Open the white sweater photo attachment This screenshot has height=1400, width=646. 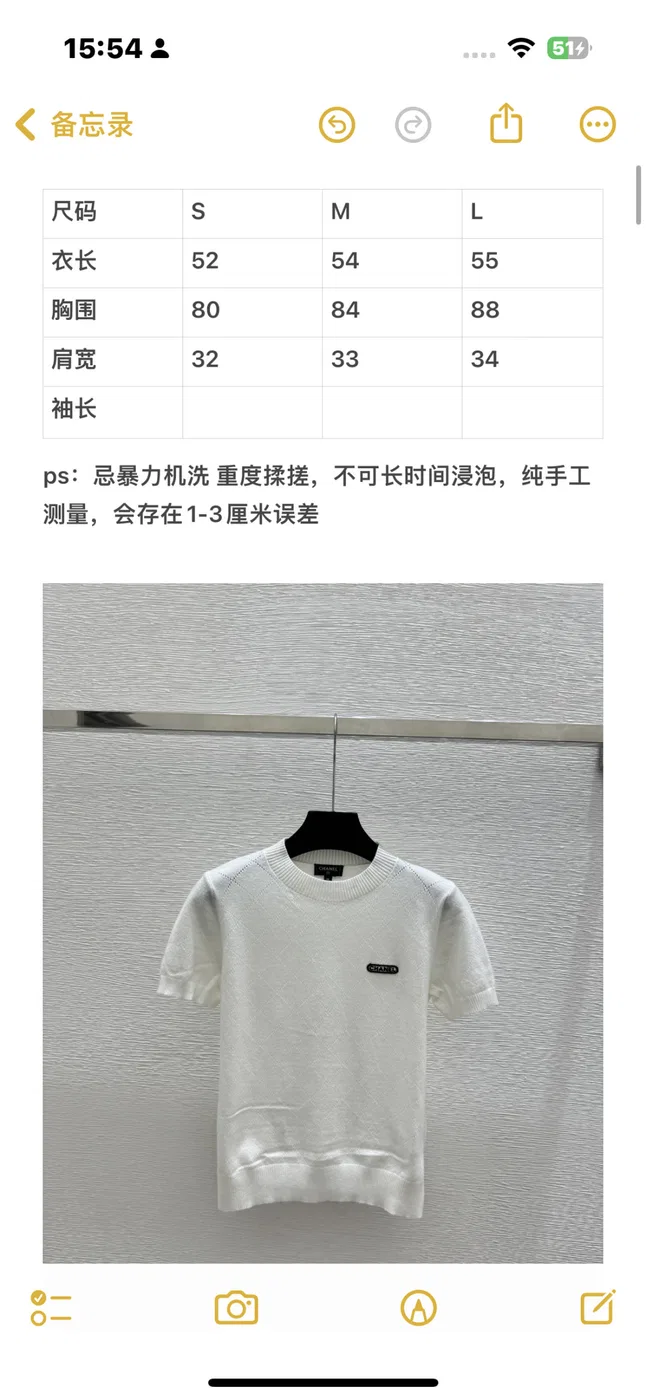323,923
